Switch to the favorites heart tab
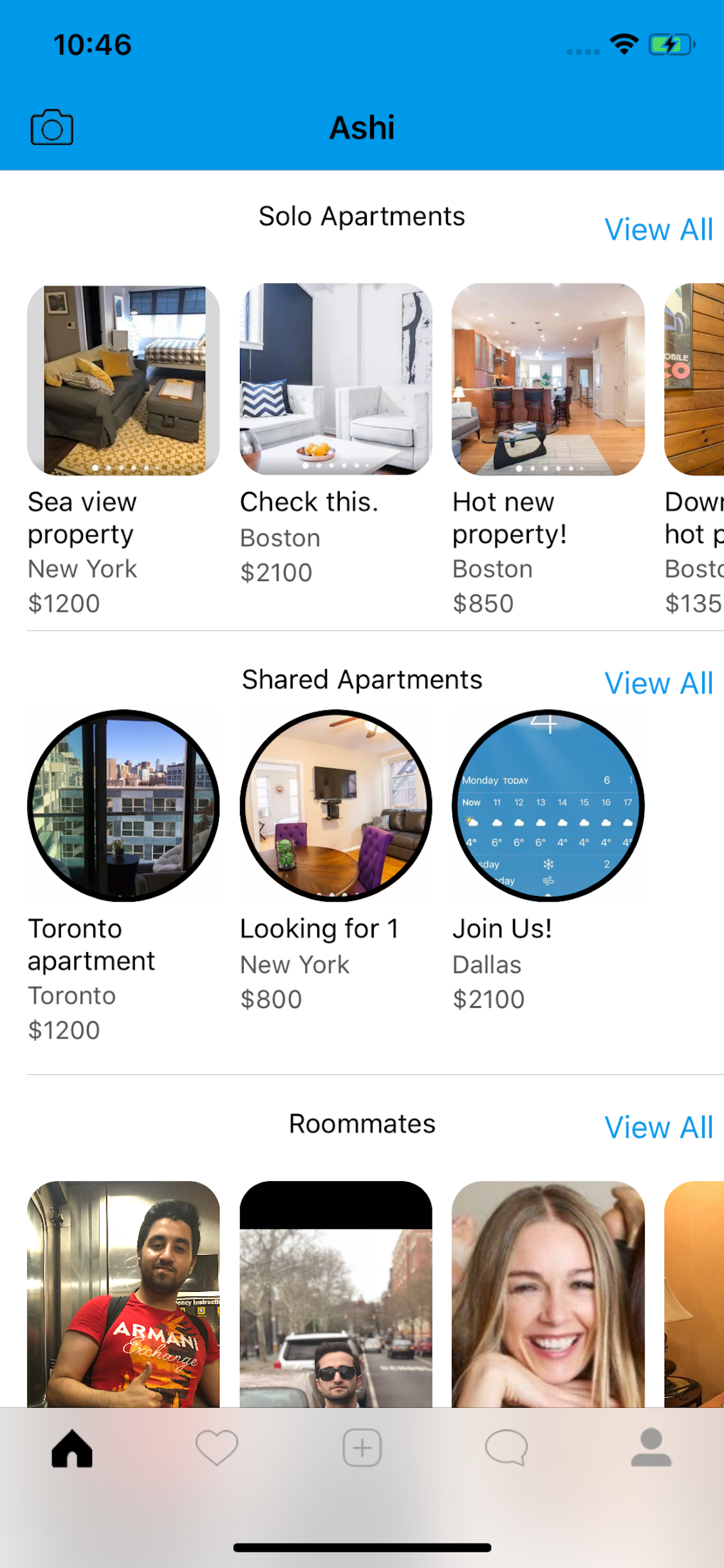The image size is (724, 1568). tap(217, 1449)
